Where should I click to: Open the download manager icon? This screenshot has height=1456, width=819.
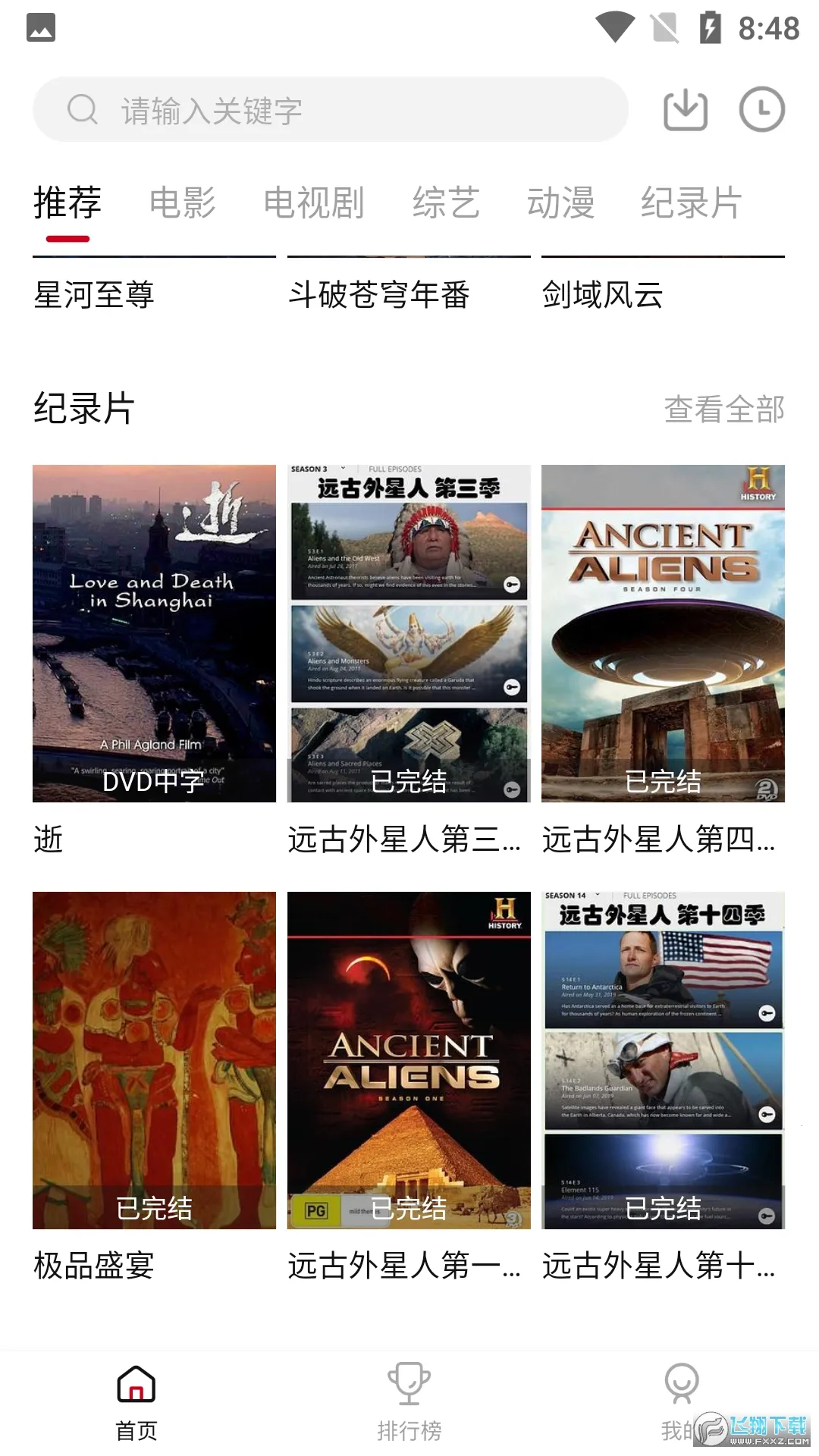point(685,109)
